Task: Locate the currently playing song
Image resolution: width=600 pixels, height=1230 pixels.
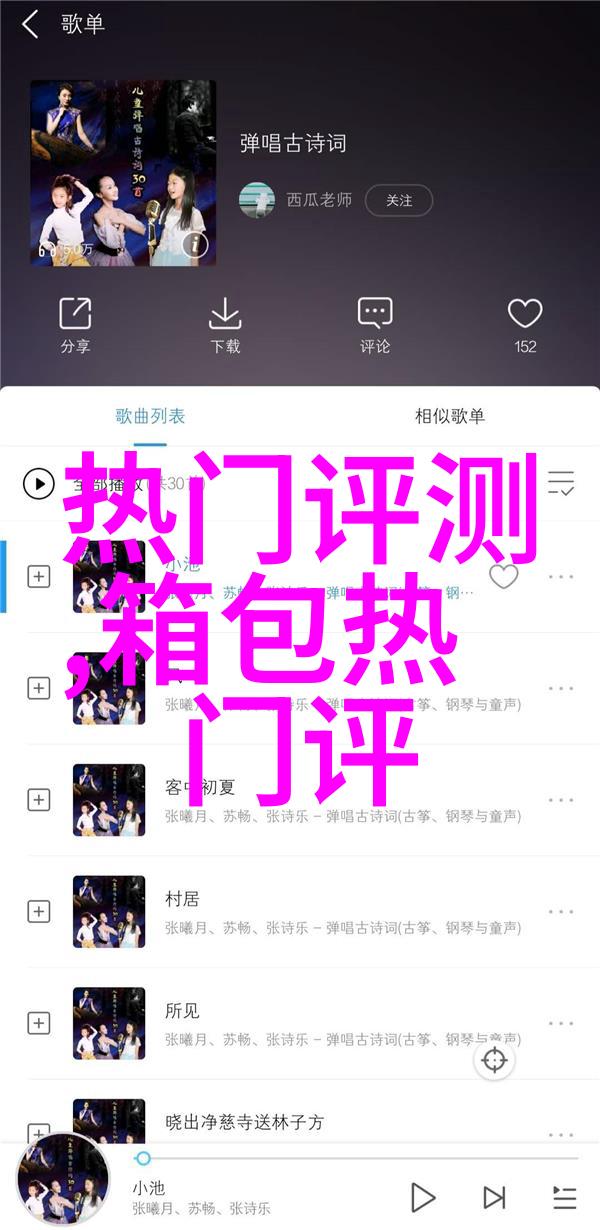Action: [495, 1061]
